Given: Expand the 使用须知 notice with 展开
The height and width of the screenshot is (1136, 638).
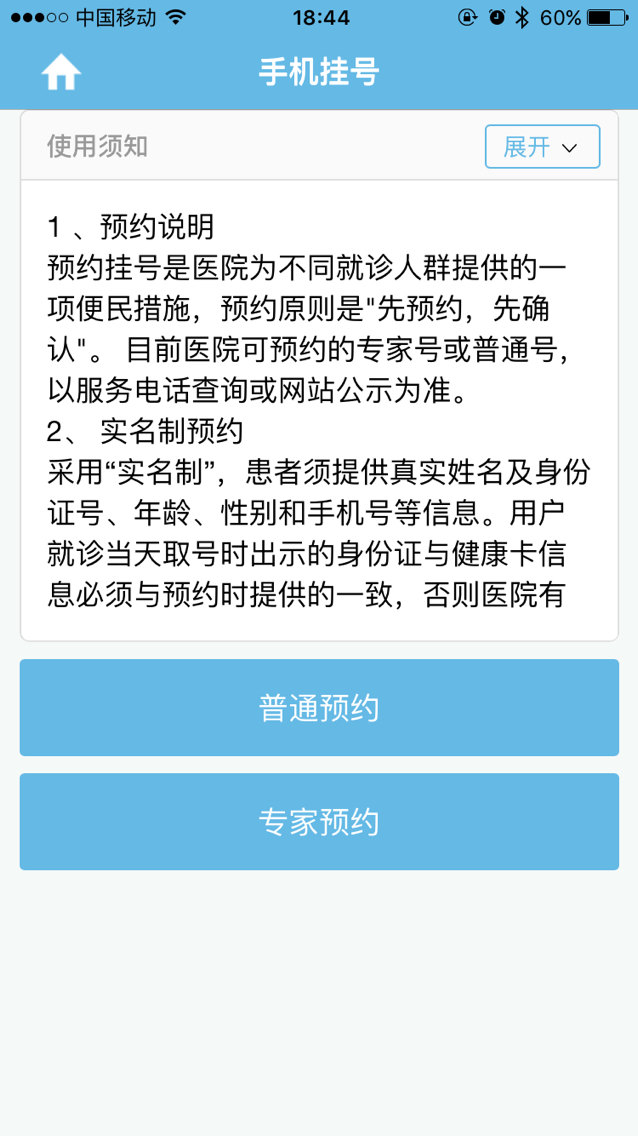Looking at the screenshot, I should click(x=542, y=147).
